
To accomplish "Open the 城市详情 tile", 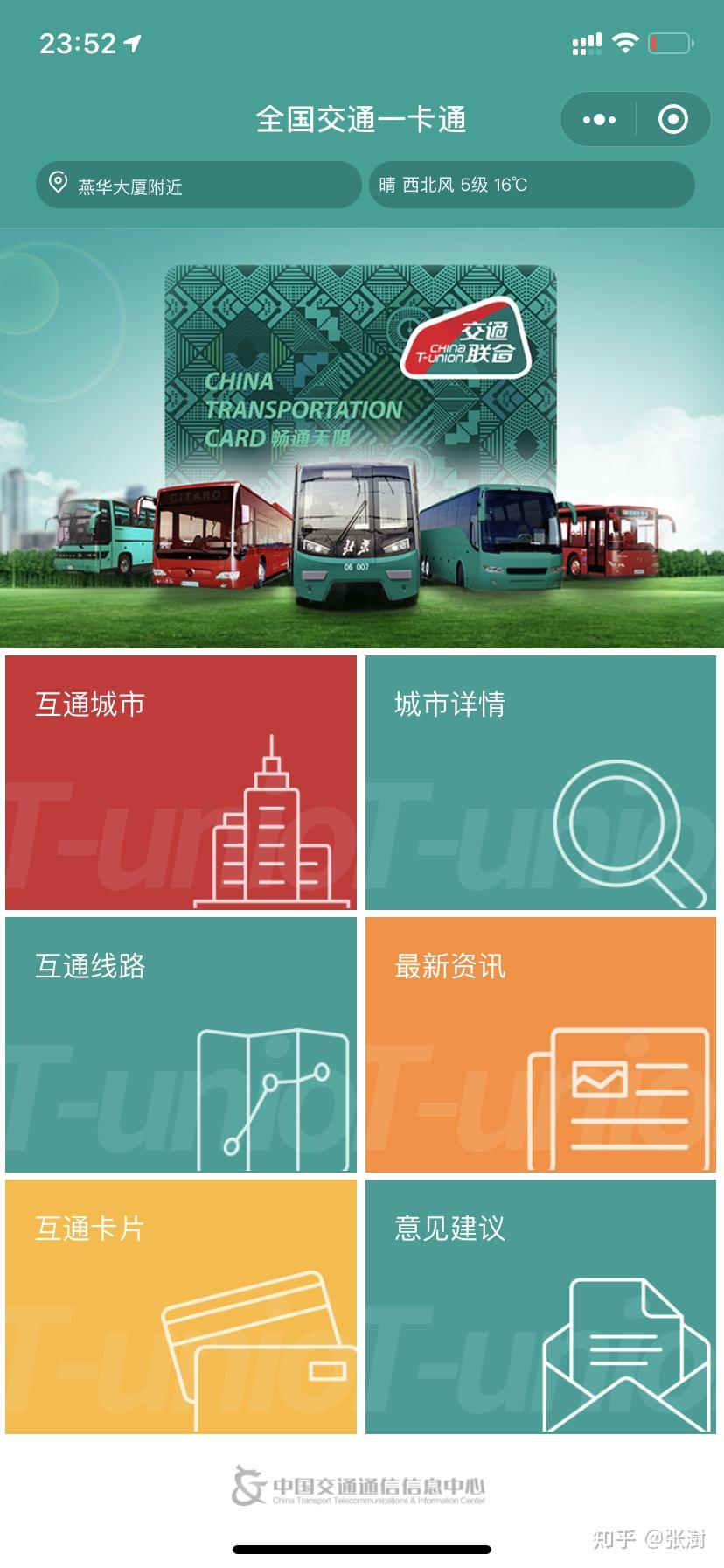I will pyautogui.click(x=540, y=782).
